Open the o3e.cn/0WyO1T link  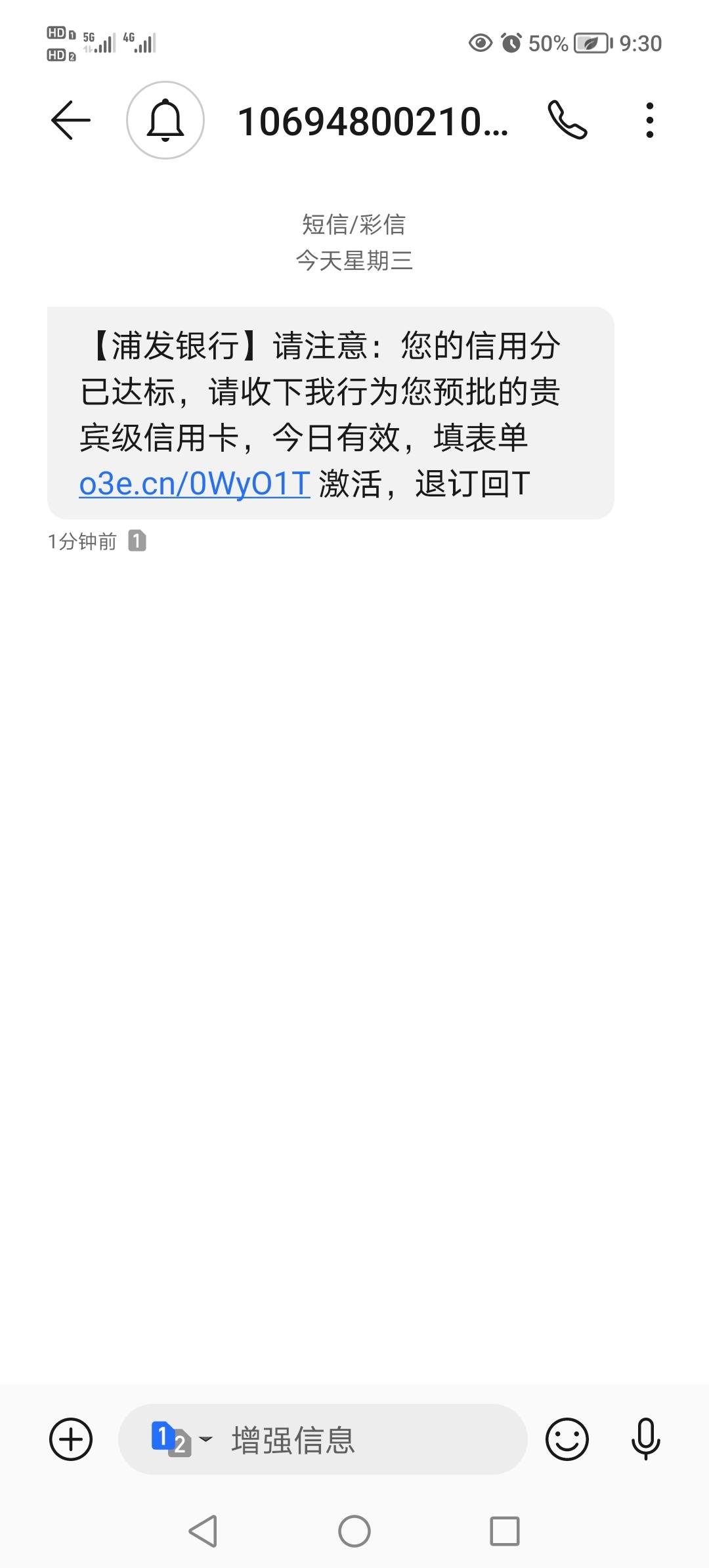[x=194, y=484]
